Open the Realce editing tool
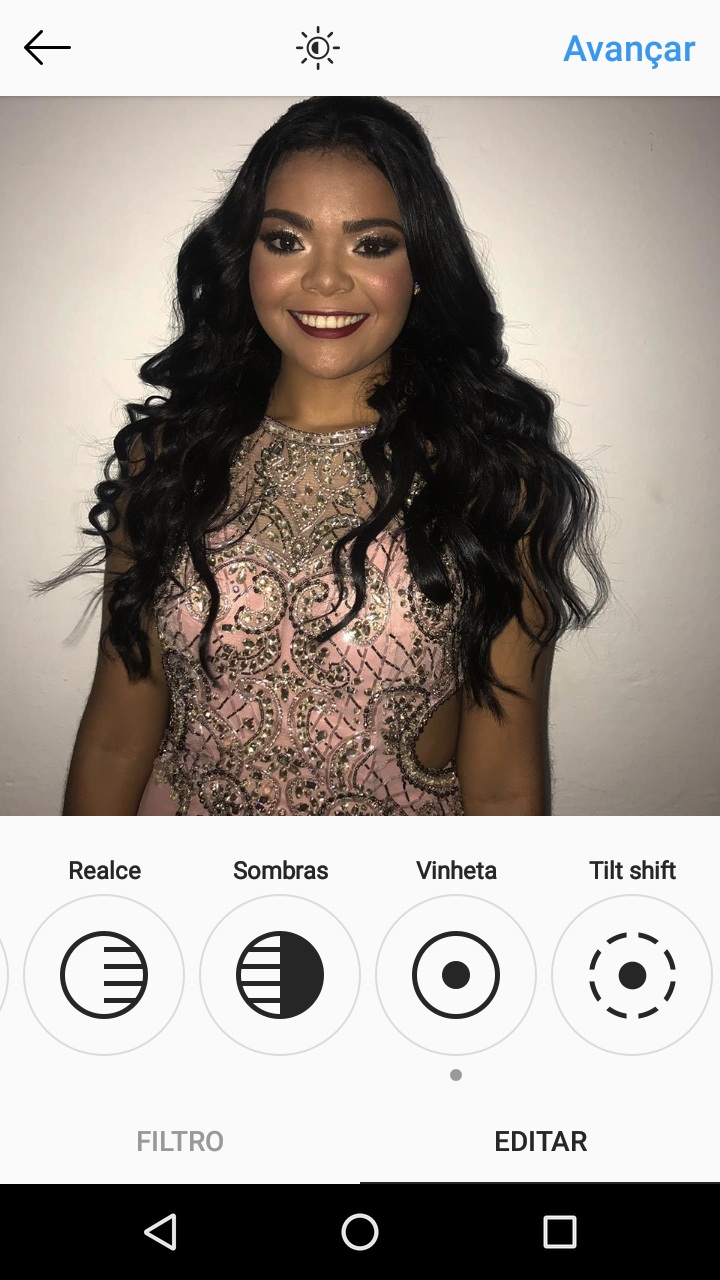720x1280 pixels. click(x=104, y=974)
